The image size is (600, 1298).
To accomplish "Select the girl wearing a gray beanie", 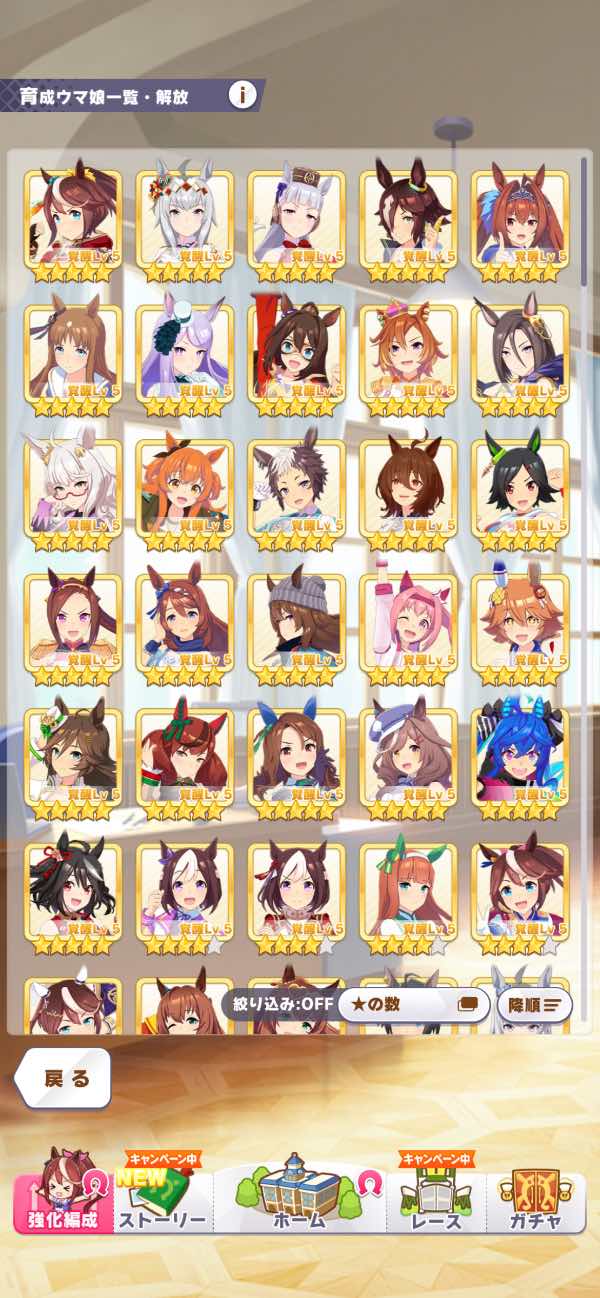I will click(x=296, y=621).
